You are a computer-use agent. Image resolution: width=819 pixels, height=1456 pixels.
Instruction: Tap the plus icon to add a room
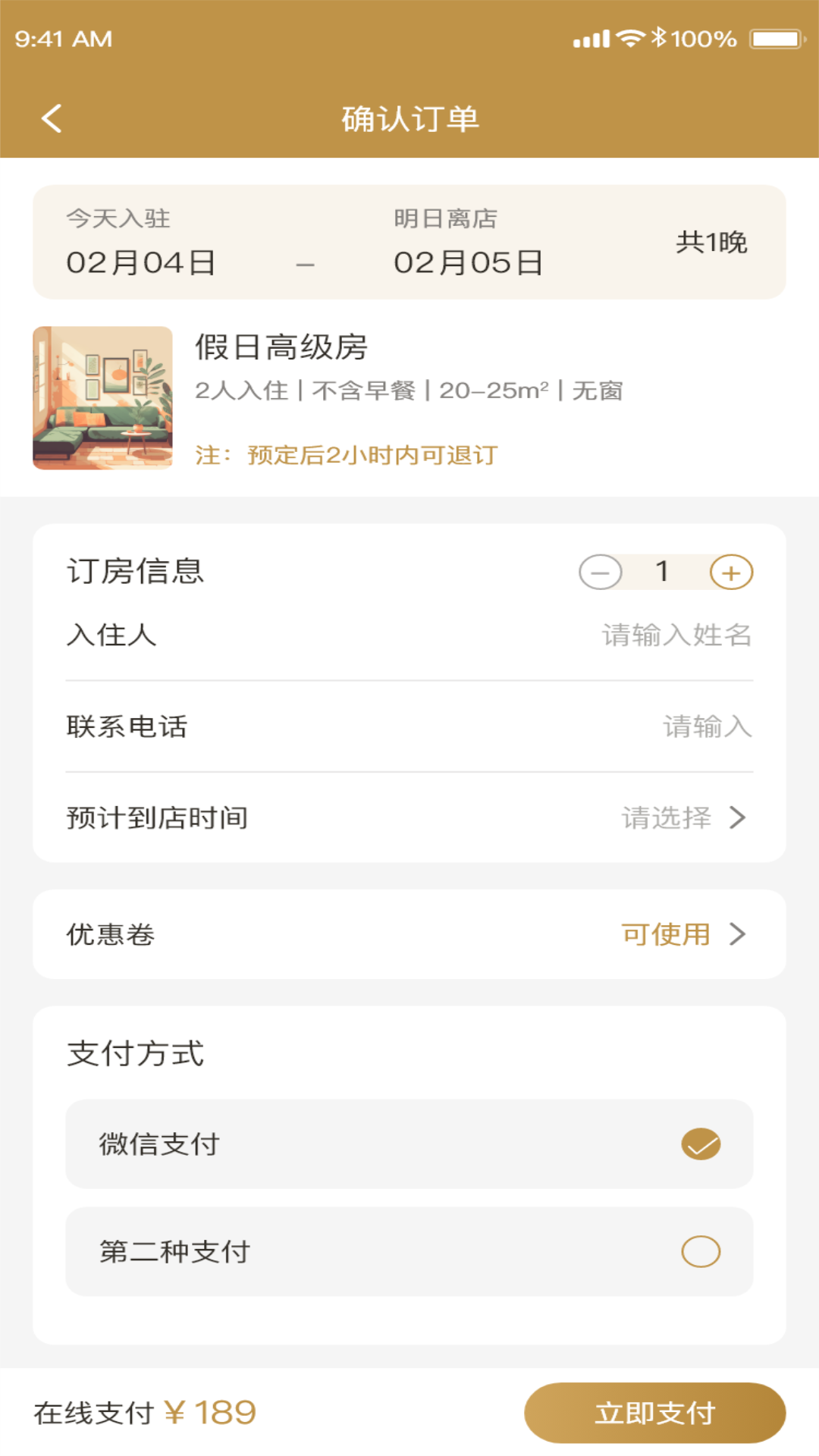[x=730, y=572]
